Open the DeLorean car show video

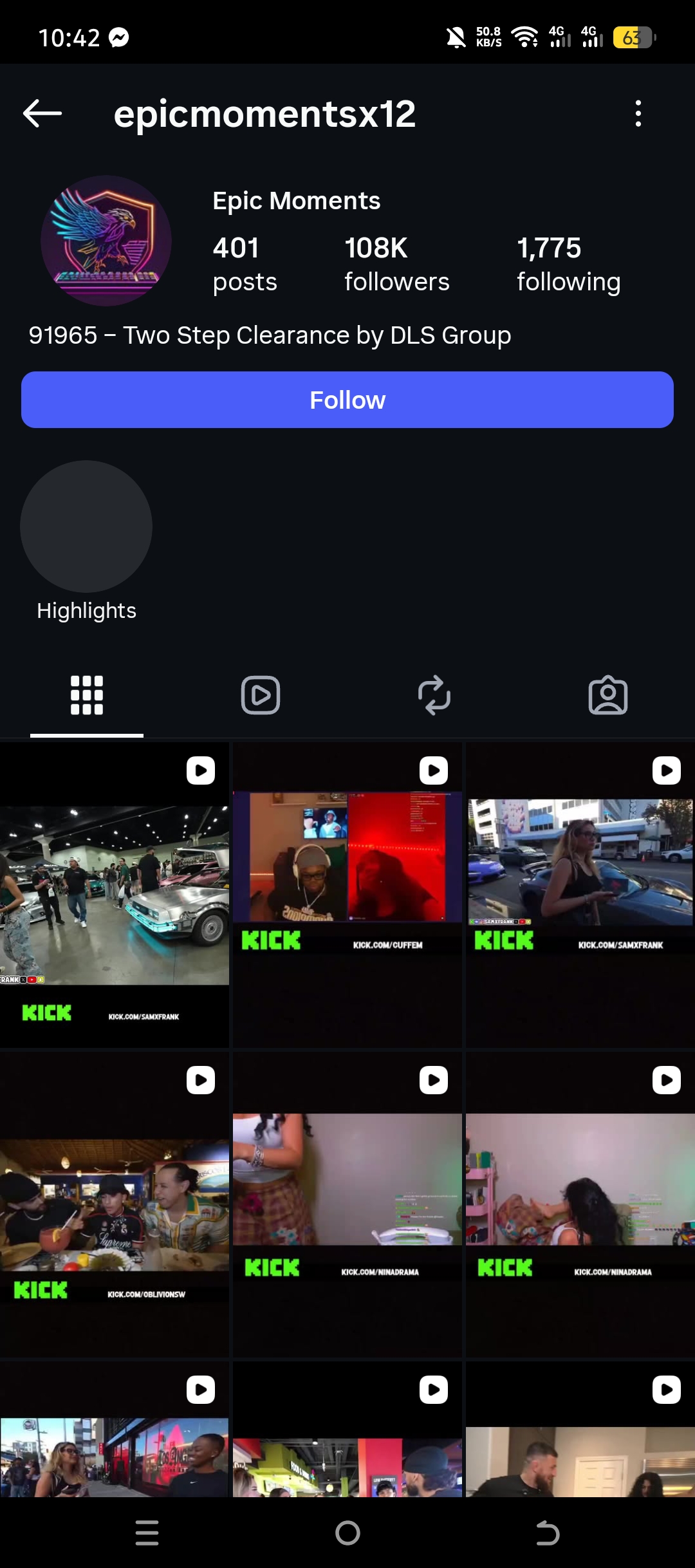[115, 895]
